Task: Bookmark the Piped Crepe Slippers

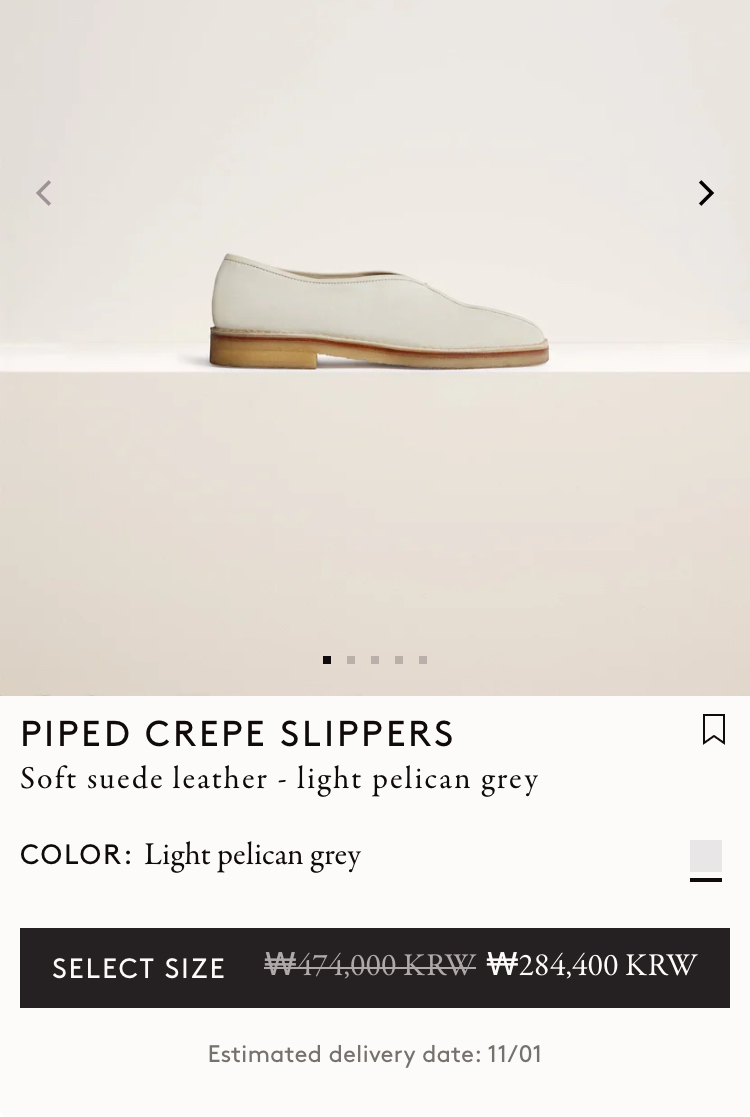Action: 713,730
